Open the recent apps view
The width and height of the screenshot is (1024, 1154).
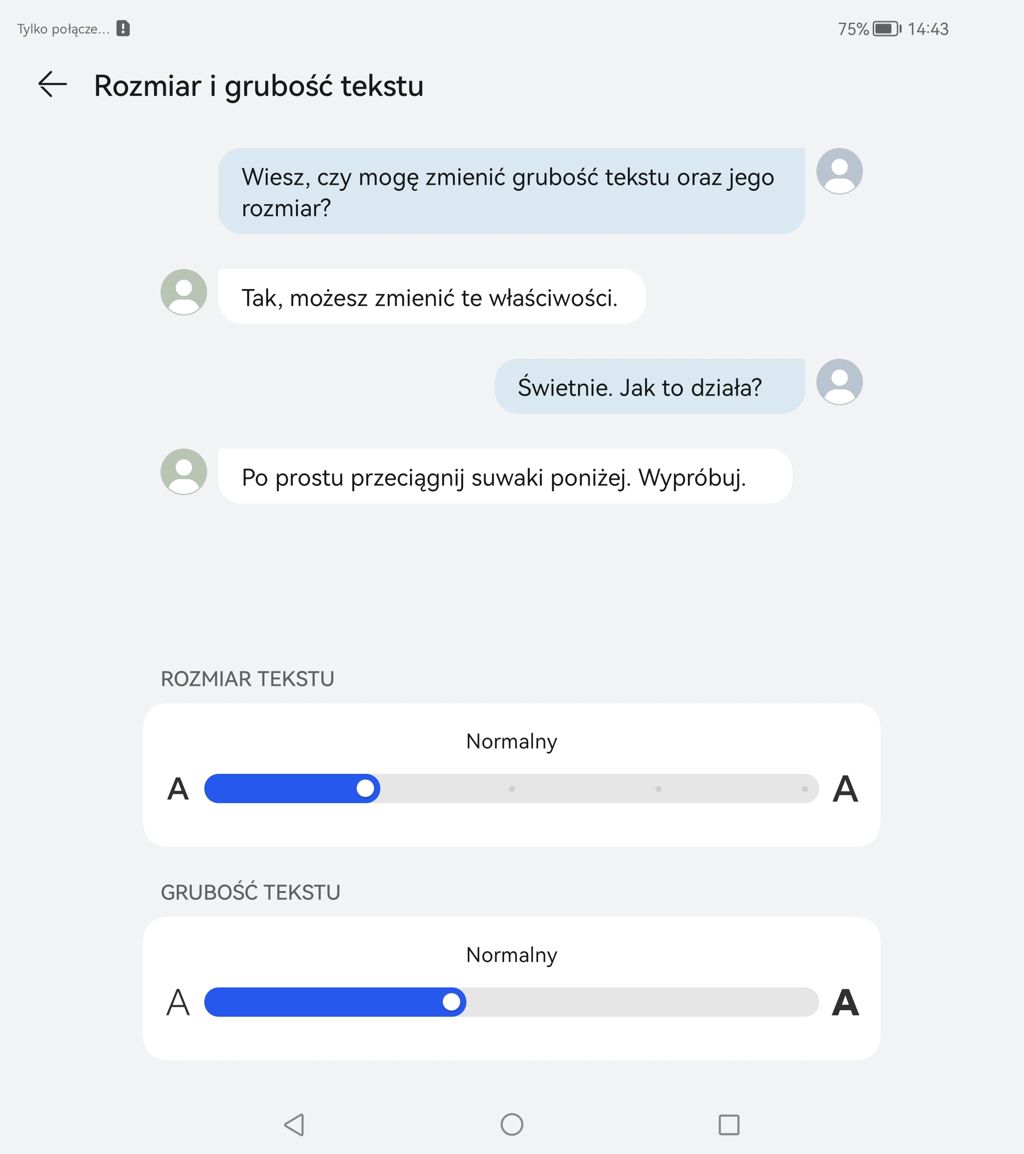point(729,1125)
